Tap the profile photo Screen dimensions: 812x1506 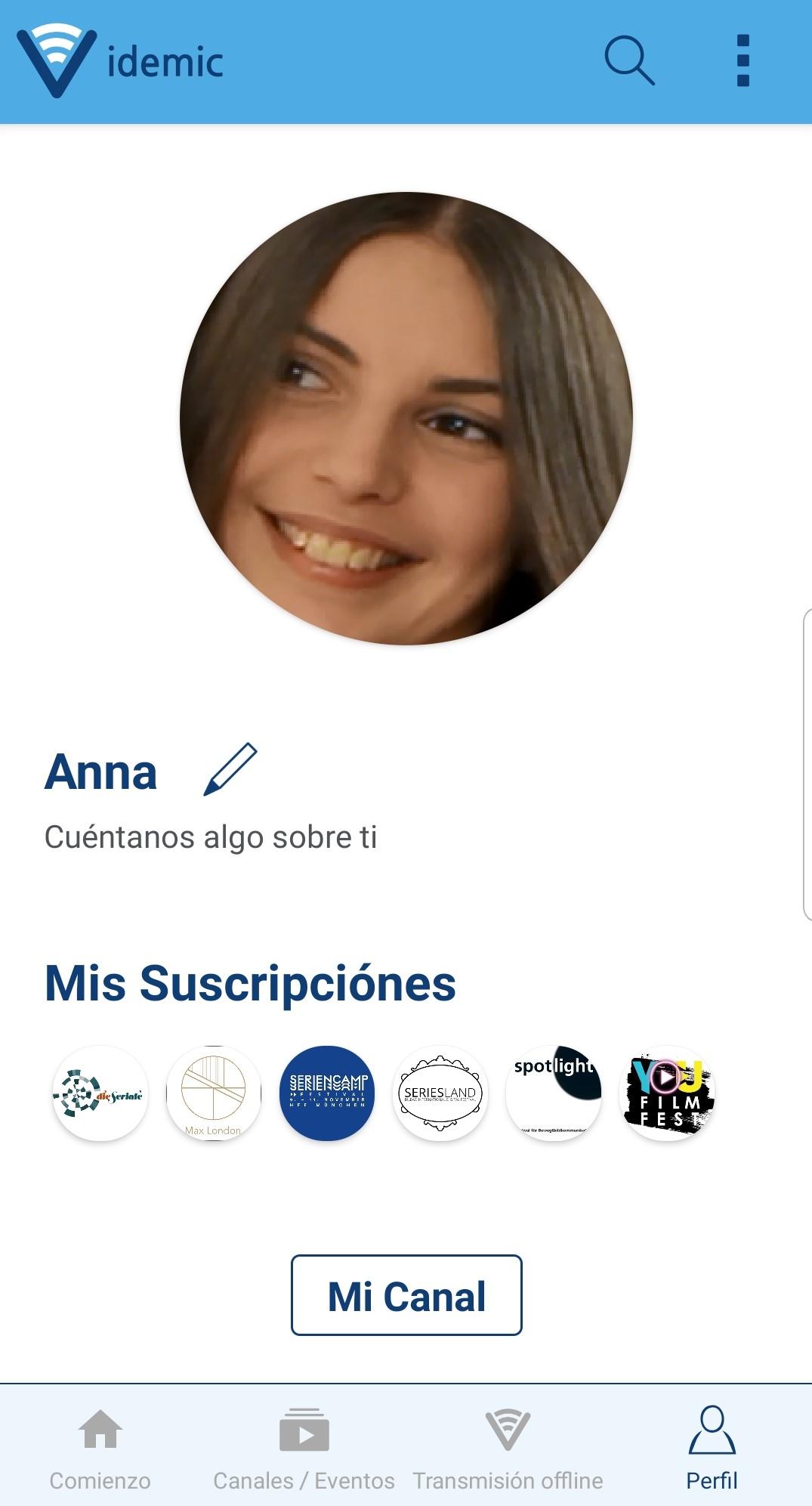406,418
